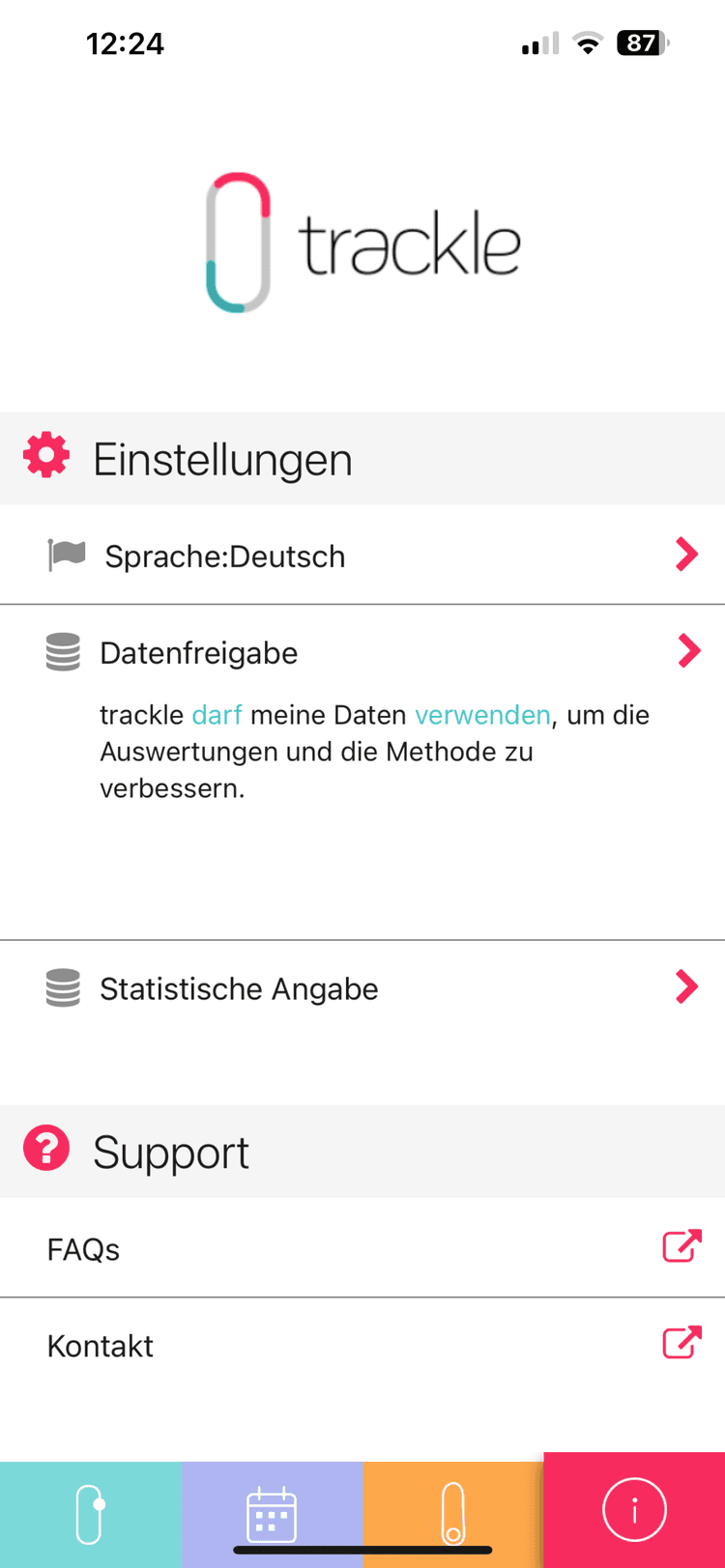Open Statistische Angabe settings
Screen dimensions: 725x1568
click(x=362, y=988)
